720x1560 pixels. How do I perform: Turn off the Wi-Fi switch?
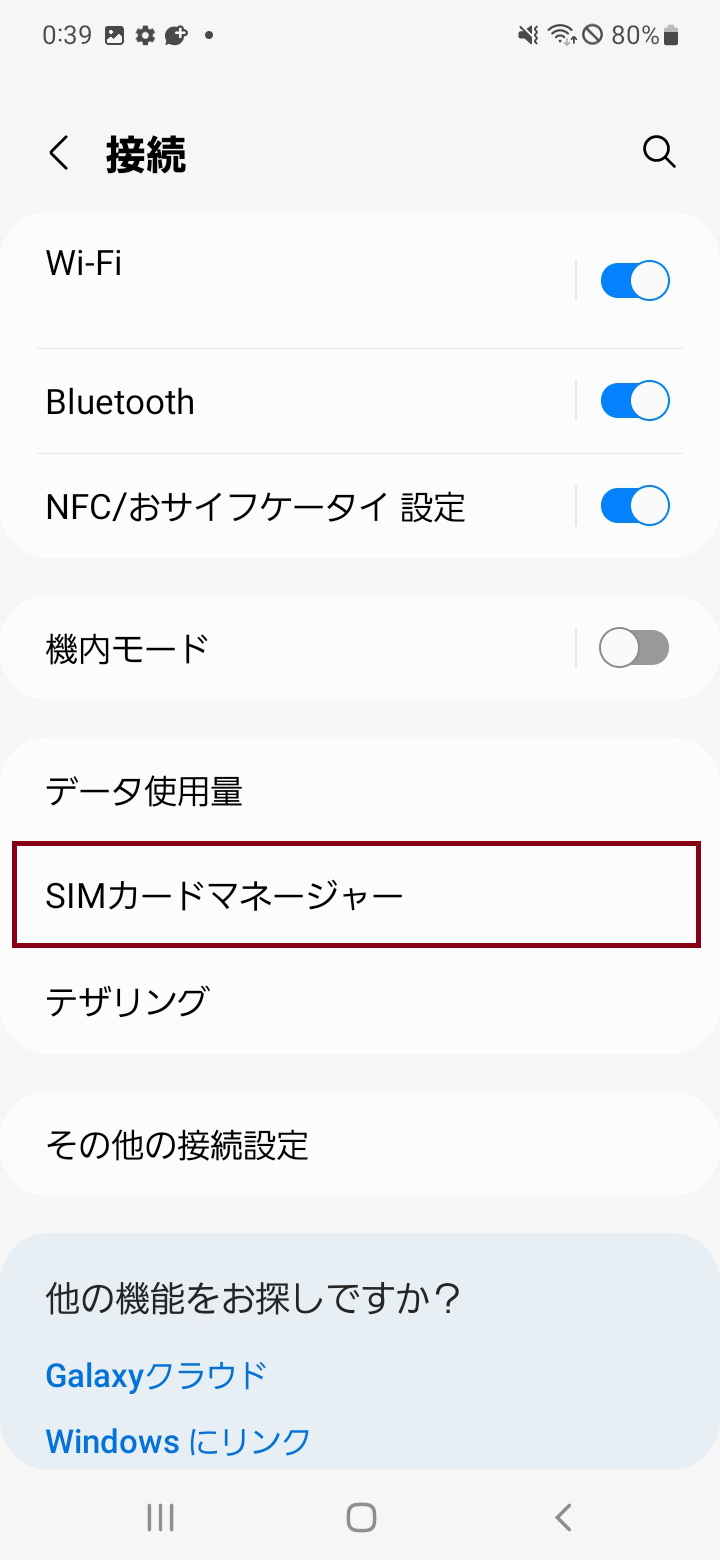[634, 281]
